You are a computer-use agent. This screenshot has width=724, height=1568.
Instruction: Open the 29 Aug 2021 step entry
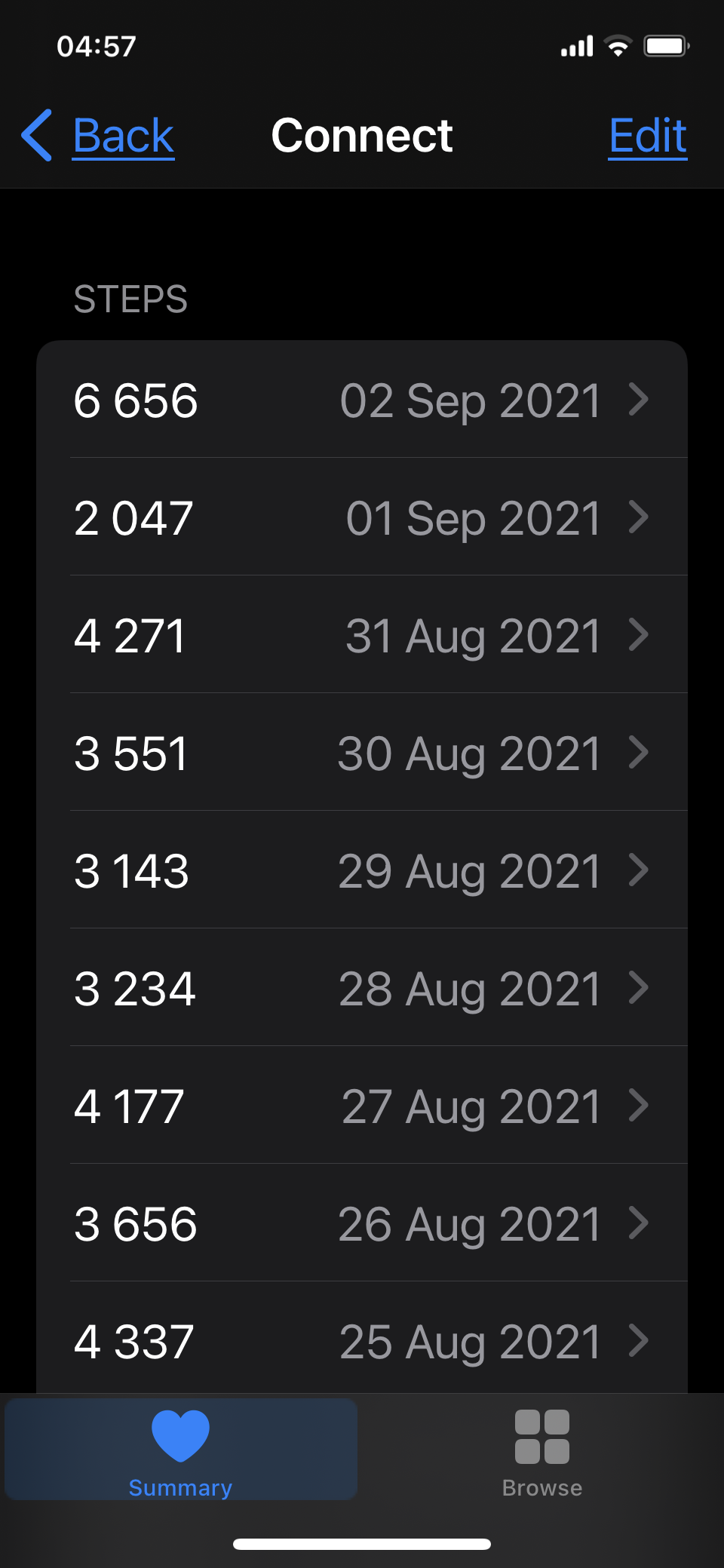(x=362, y=870)
